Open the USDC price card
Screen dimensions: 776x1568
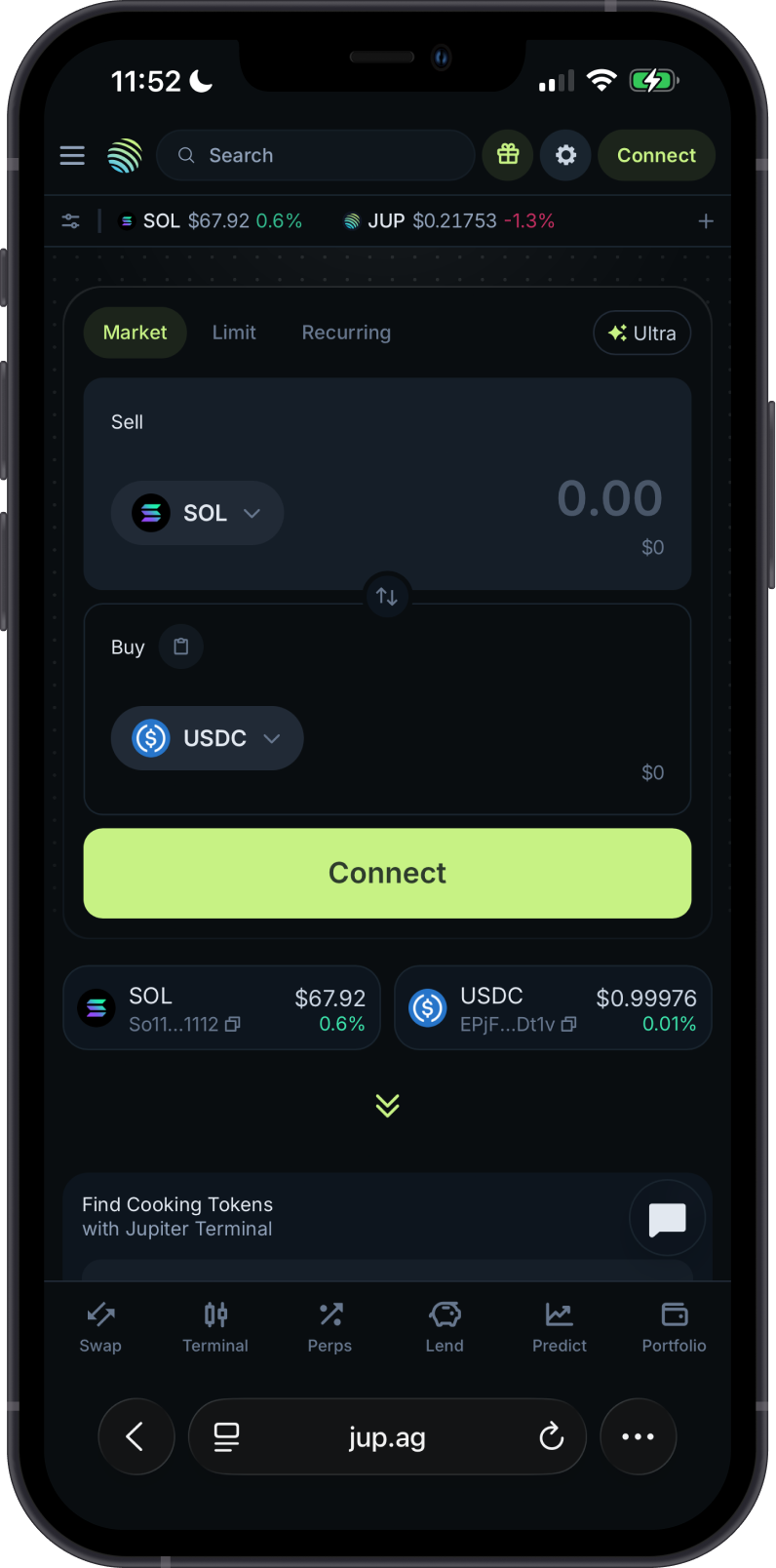(553, 1008)
